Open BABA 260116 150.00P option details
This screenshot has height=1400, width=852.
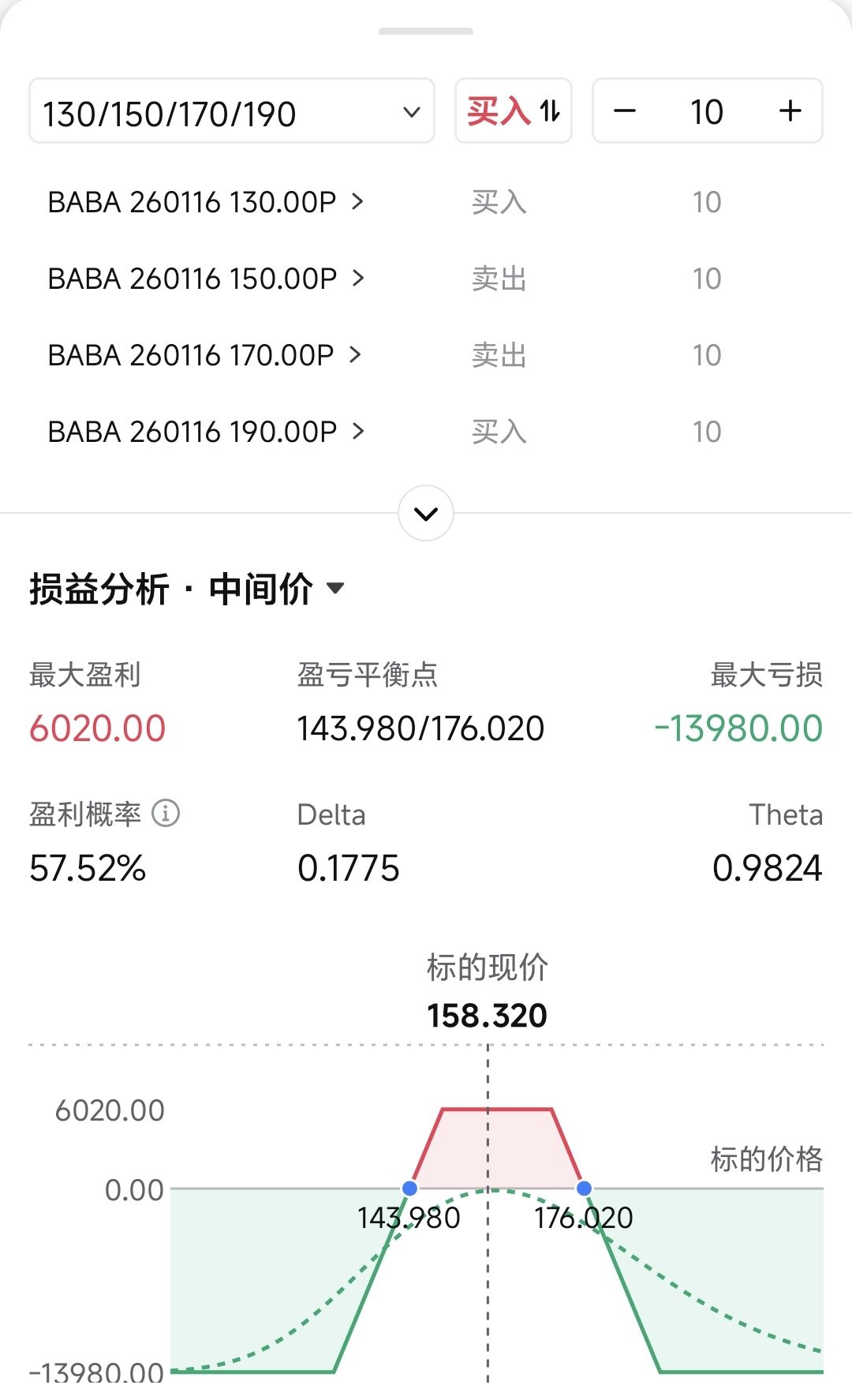205,279
